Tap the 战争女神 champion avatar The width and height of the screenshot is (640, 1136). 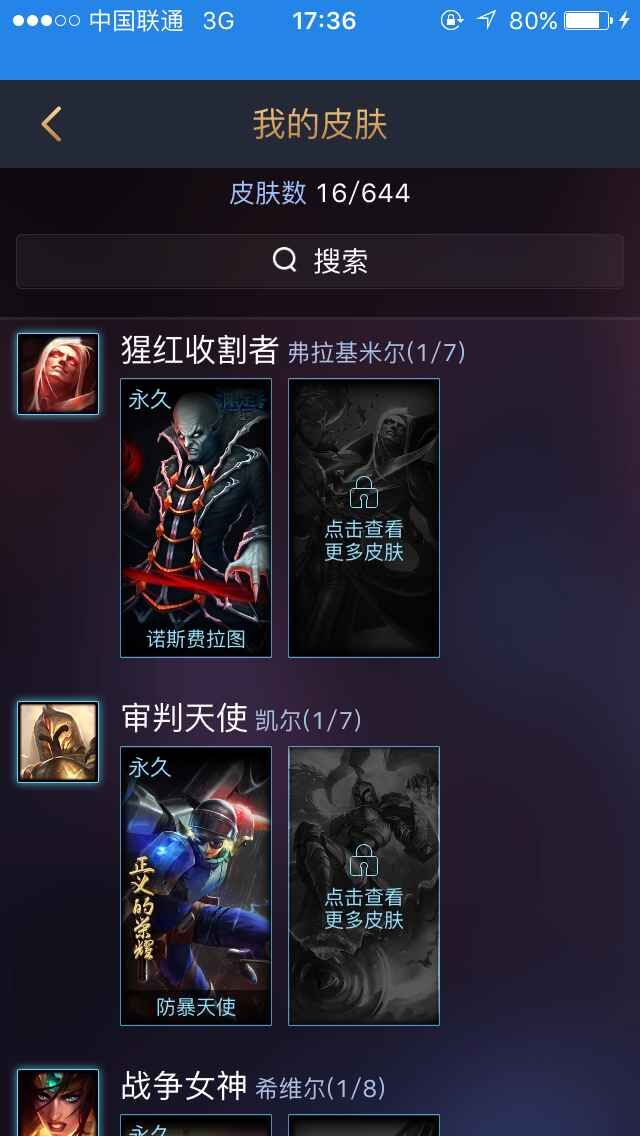pos(58,1103)
